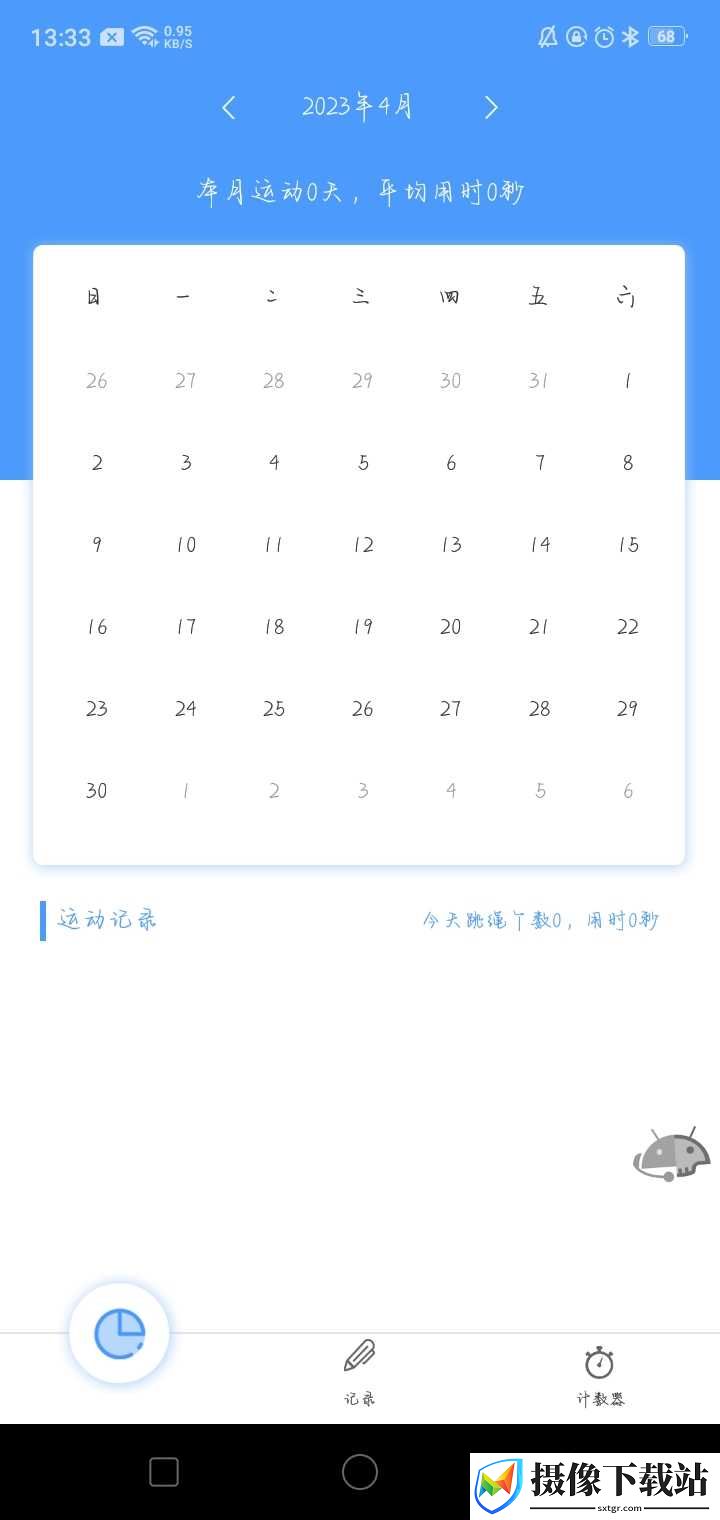Go to the next month arrow
This screenshot has height=1520, width=720.
click(x=491, y=108)
